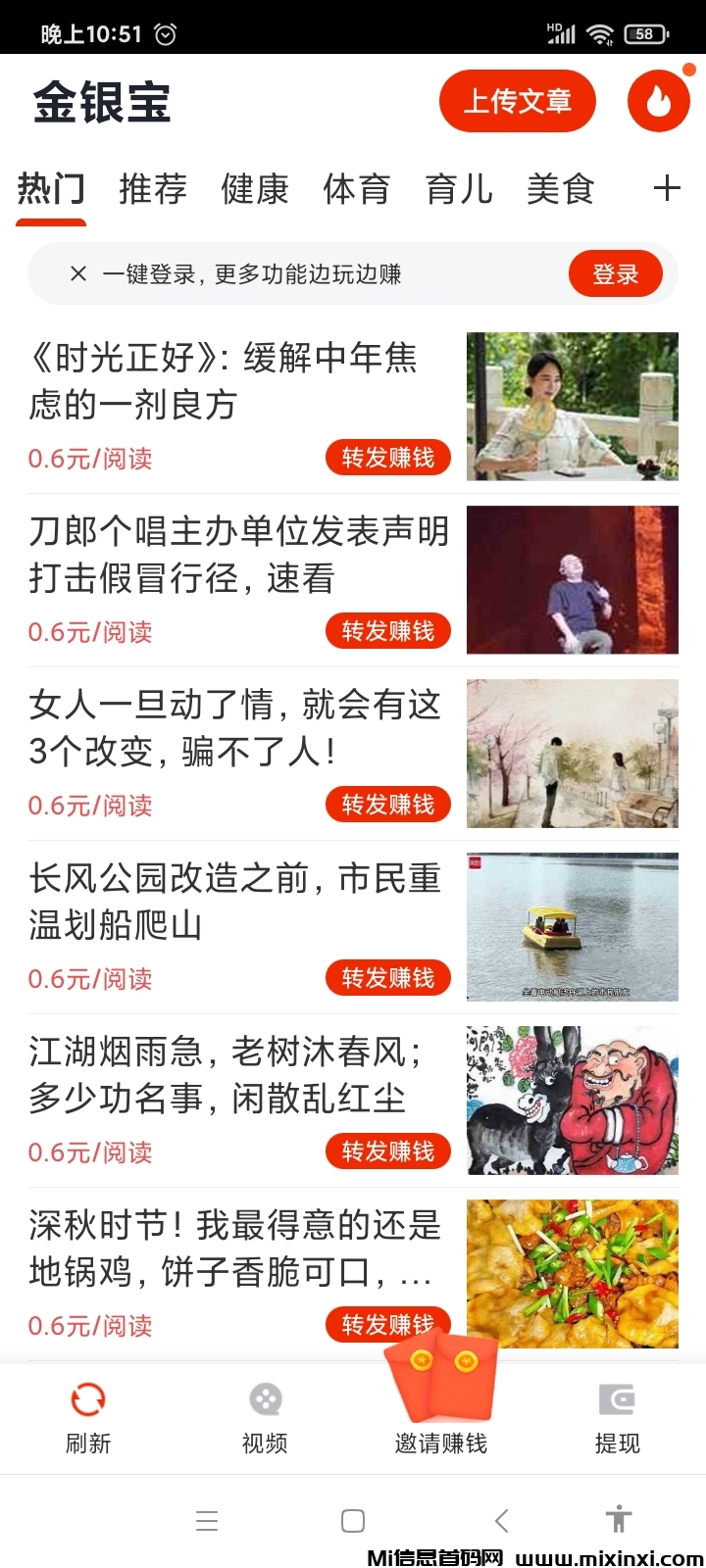The image size is (706, 1568).
Task: Tap the battery indicator showing 58
Action: pyautogui.click(x=647, y=32)
